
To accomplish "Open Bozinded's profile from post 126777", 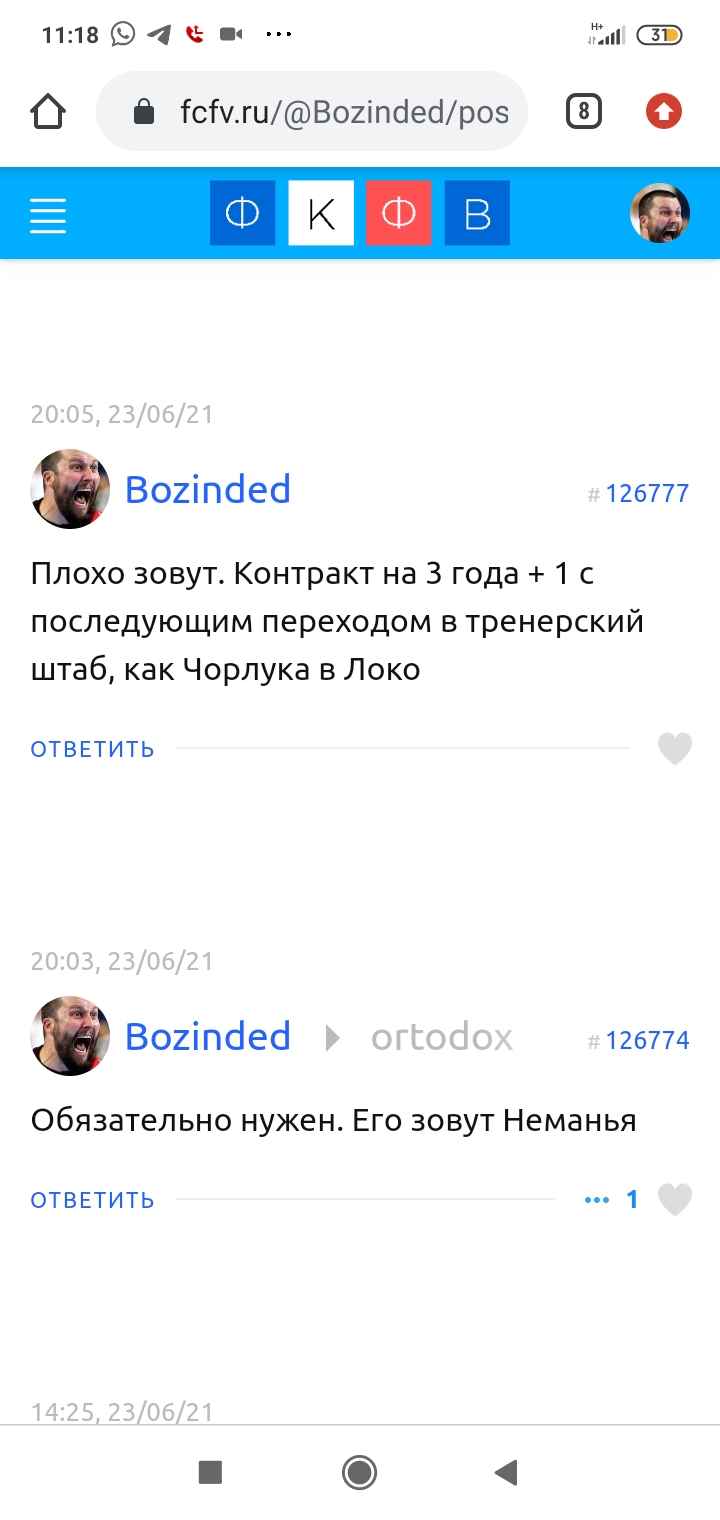I will coord(207,490).
